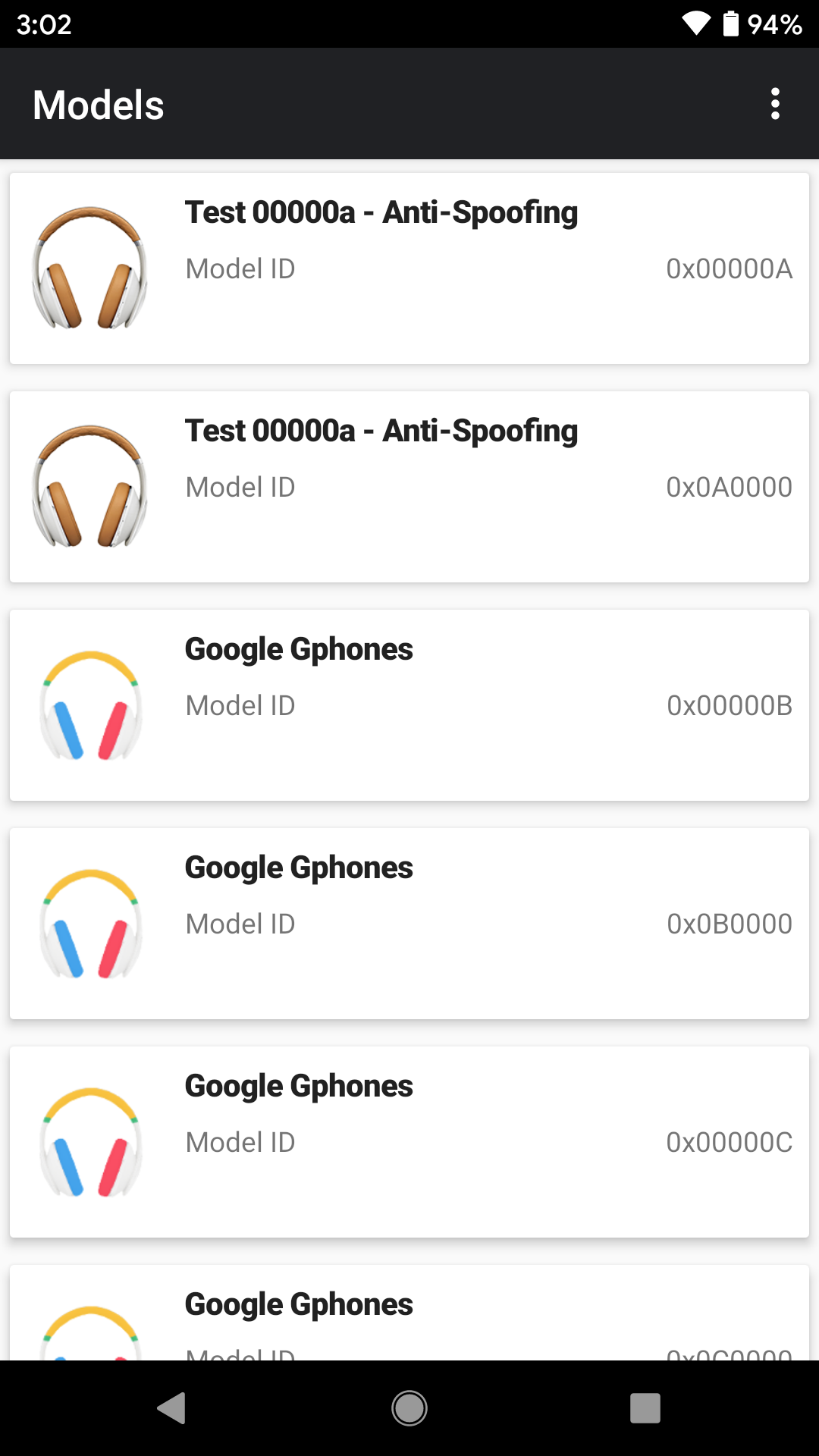The width and height of the screenshot is (819, 1456).
Task: Tap the Model ID label on the 0x00000C card
Action: coord(240,1143)
